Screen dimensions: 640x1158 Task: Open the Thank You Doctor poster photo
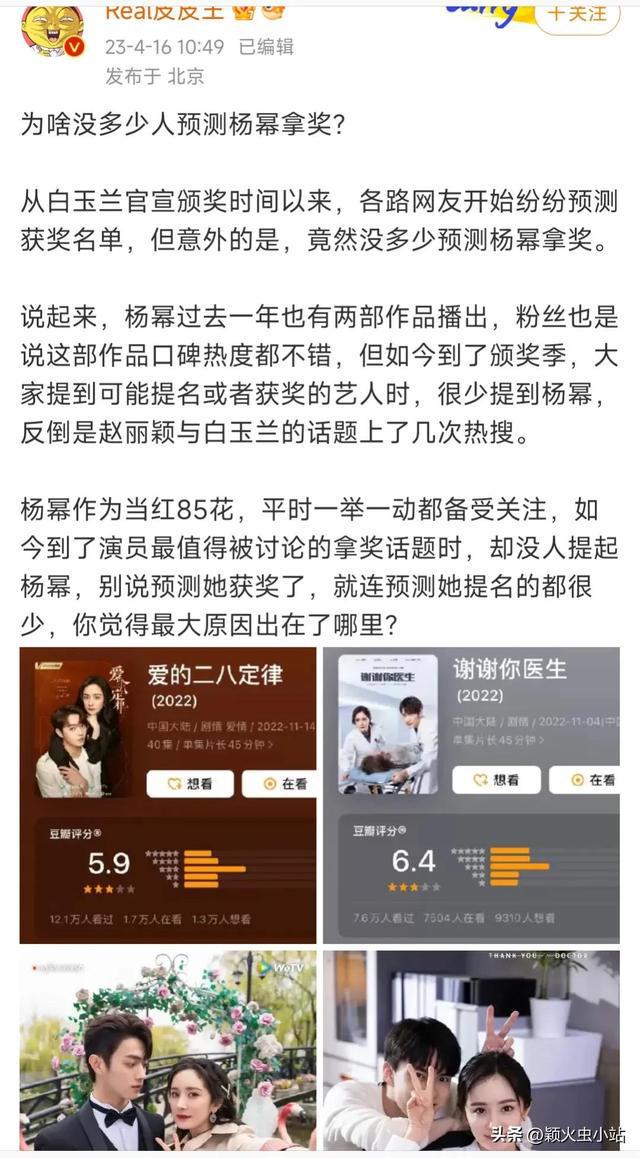coord(471,1050)
